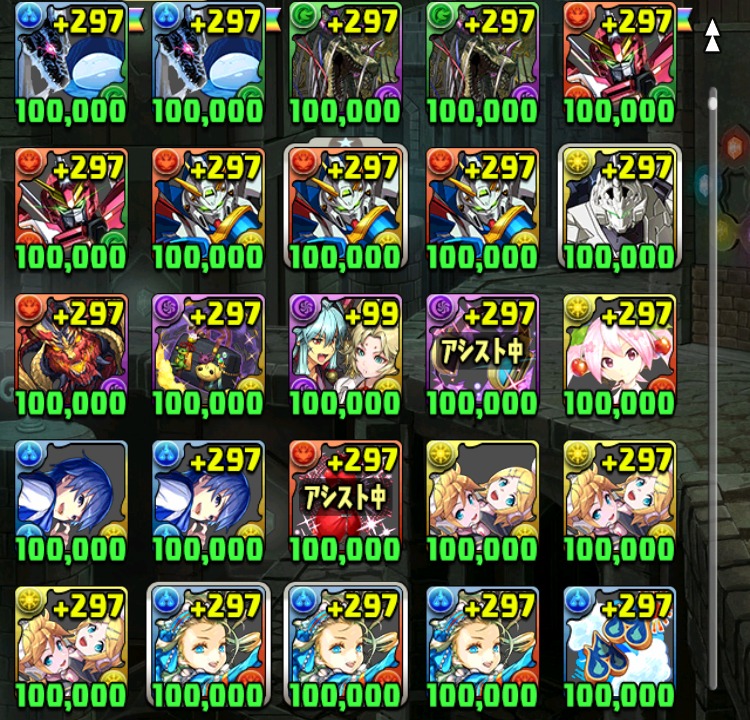Tap the purple card labeled アシスト中
Viewport: 750px width, 720px height.
coord(482,350)
